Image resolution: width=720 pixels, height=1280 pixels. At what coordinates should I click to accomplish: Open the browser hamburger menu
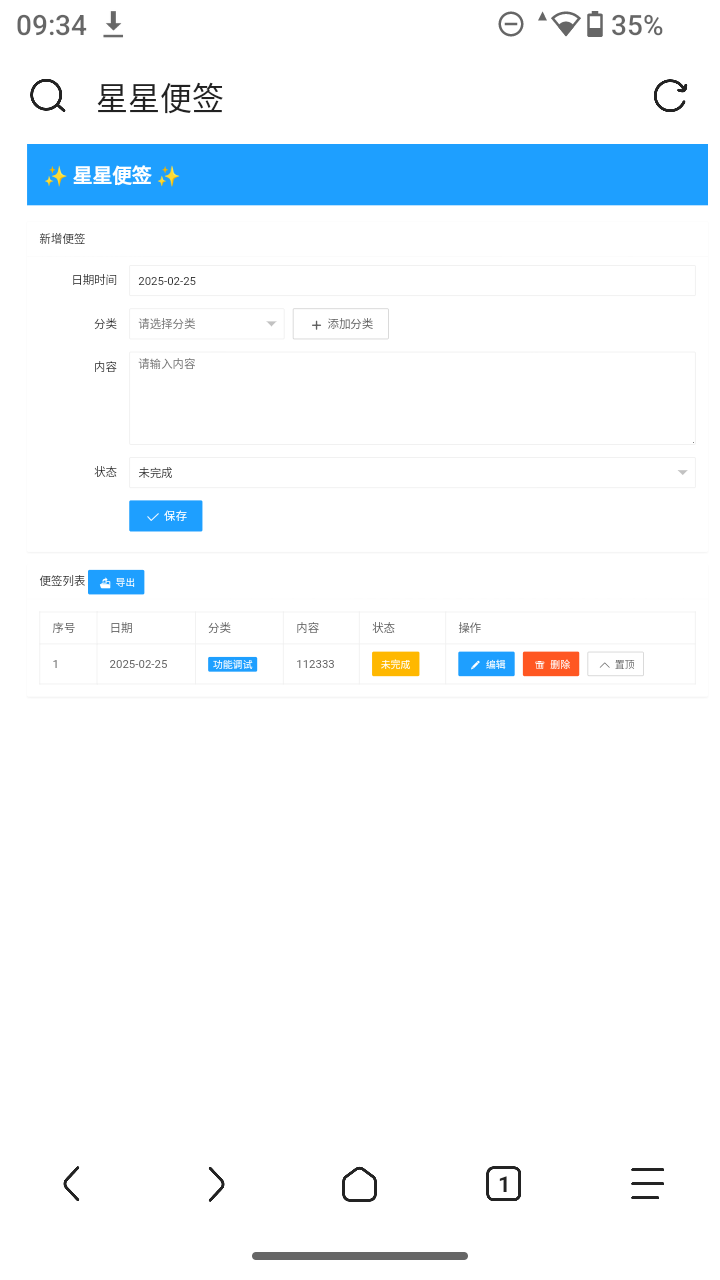tap(647, 1184)
